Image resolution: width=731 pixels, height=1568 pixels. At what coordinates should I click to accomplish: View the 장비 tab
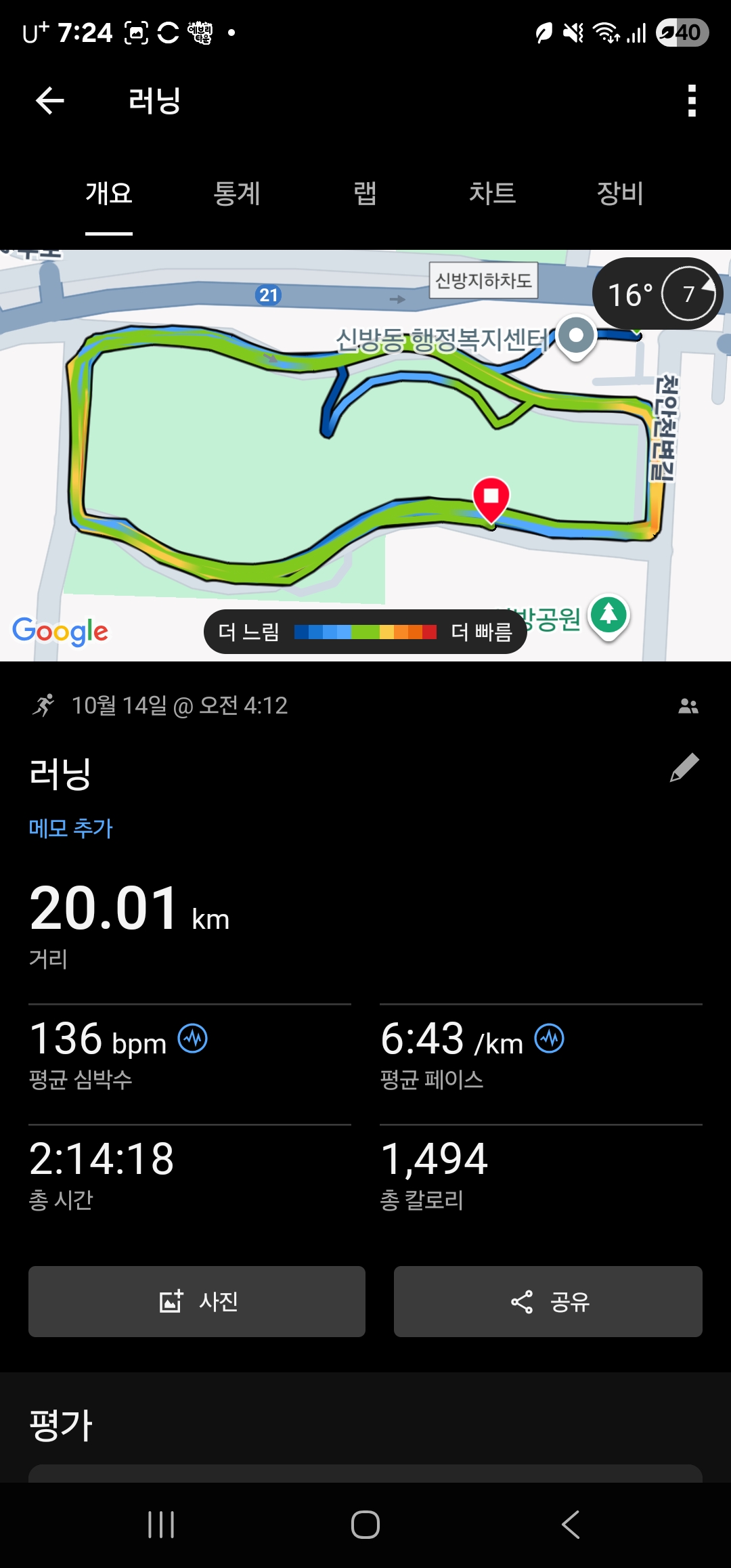click(x=619, y=194)
